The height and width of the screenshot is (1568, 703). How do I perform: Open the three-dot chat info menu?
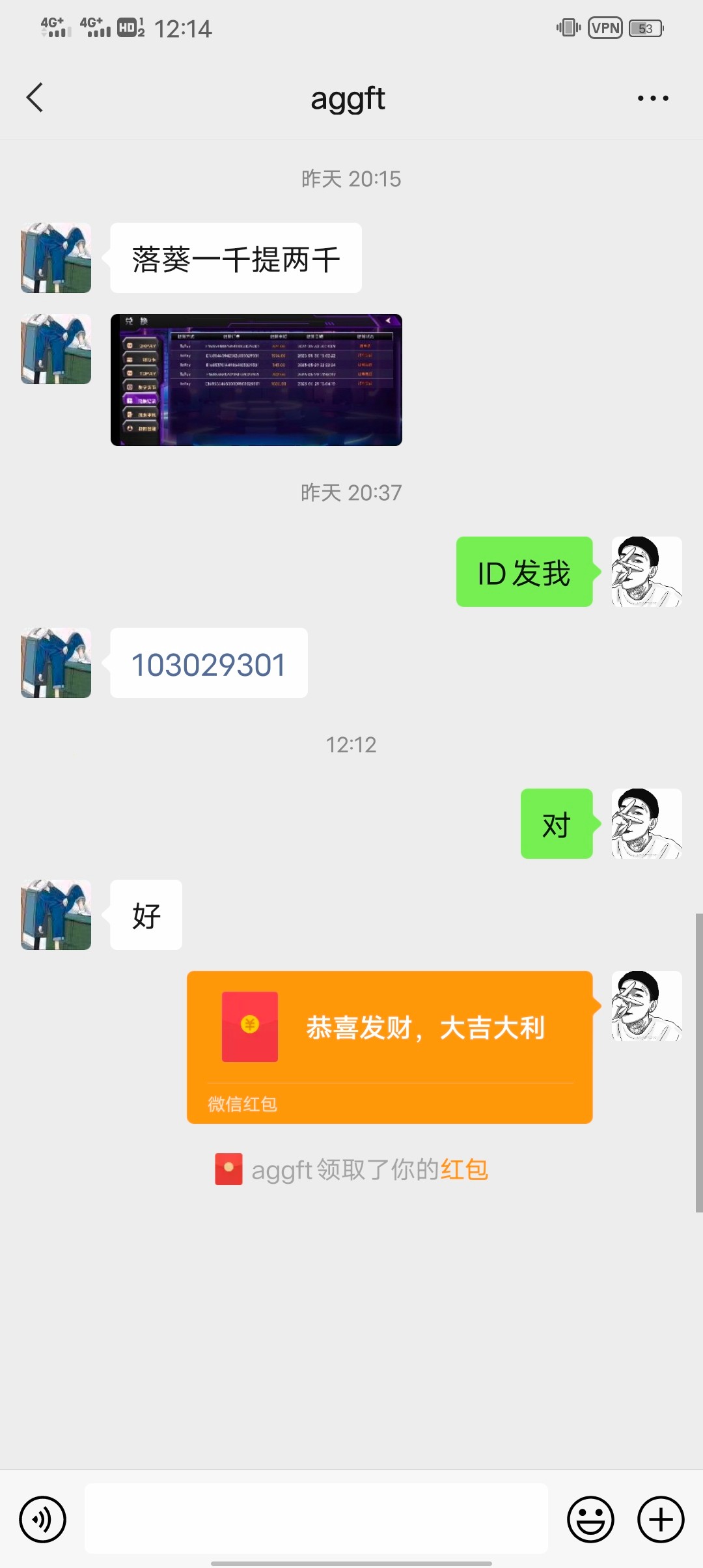tap(652, 98)
